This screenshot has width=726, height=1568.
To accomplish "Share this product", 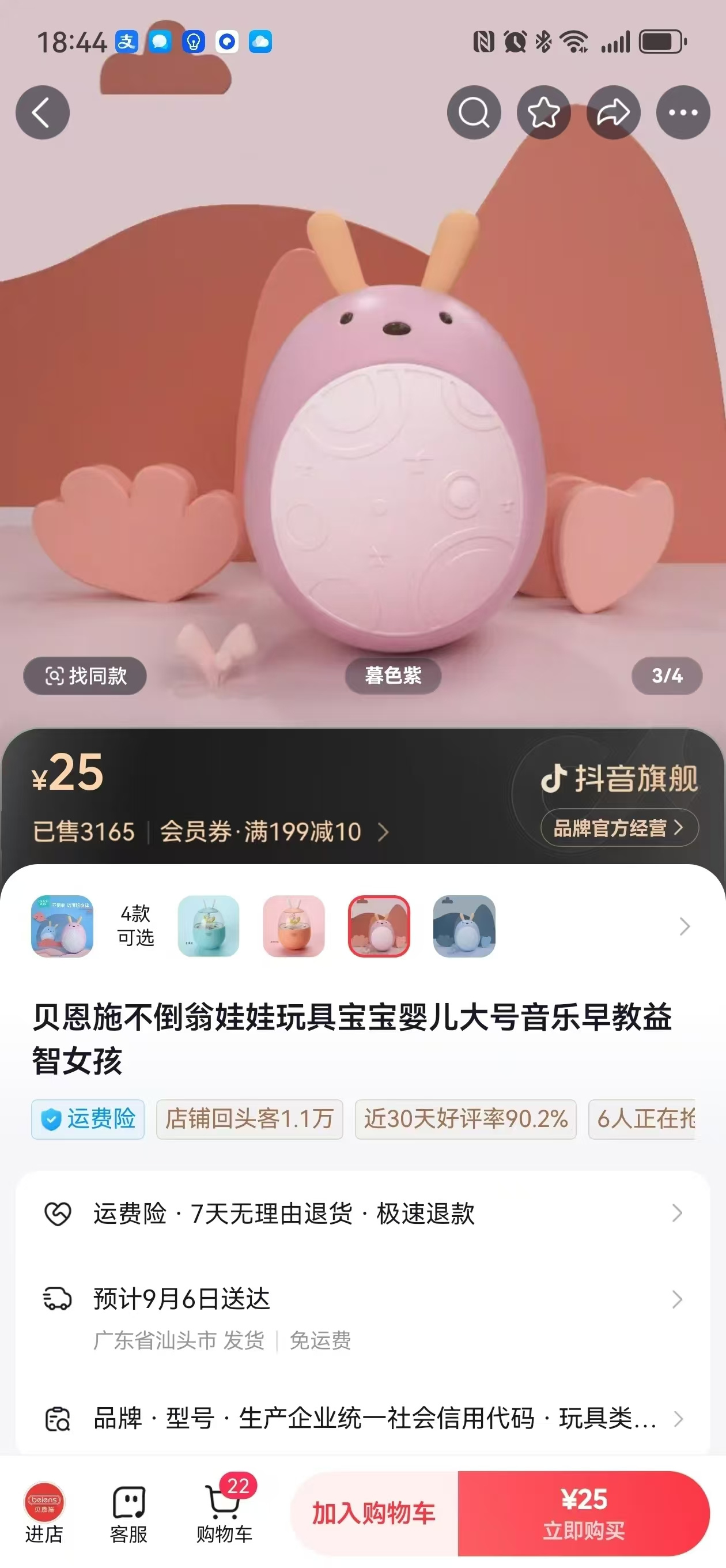I will 613,112.
